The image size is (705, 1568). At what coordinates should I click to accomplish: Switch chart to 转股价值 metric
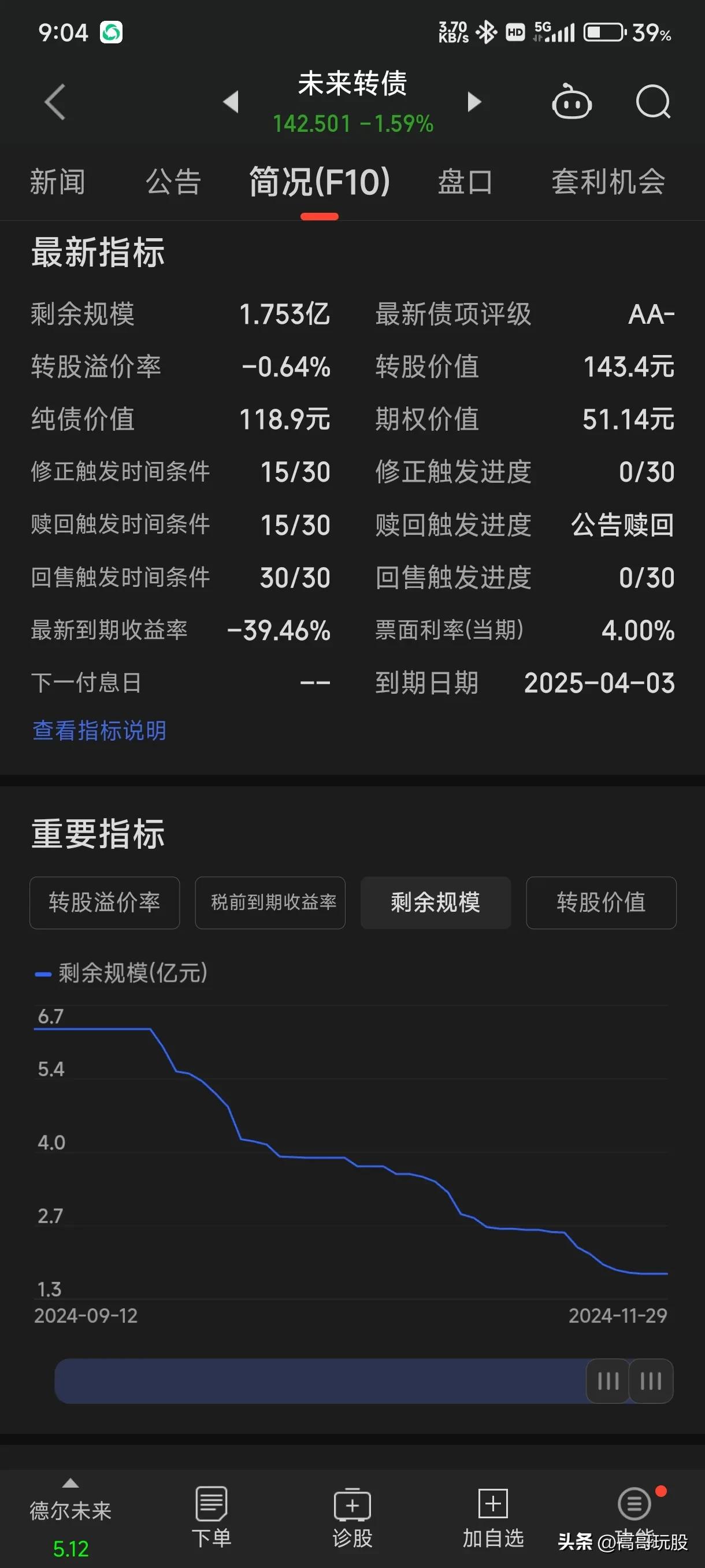click(x=600, y=903)
